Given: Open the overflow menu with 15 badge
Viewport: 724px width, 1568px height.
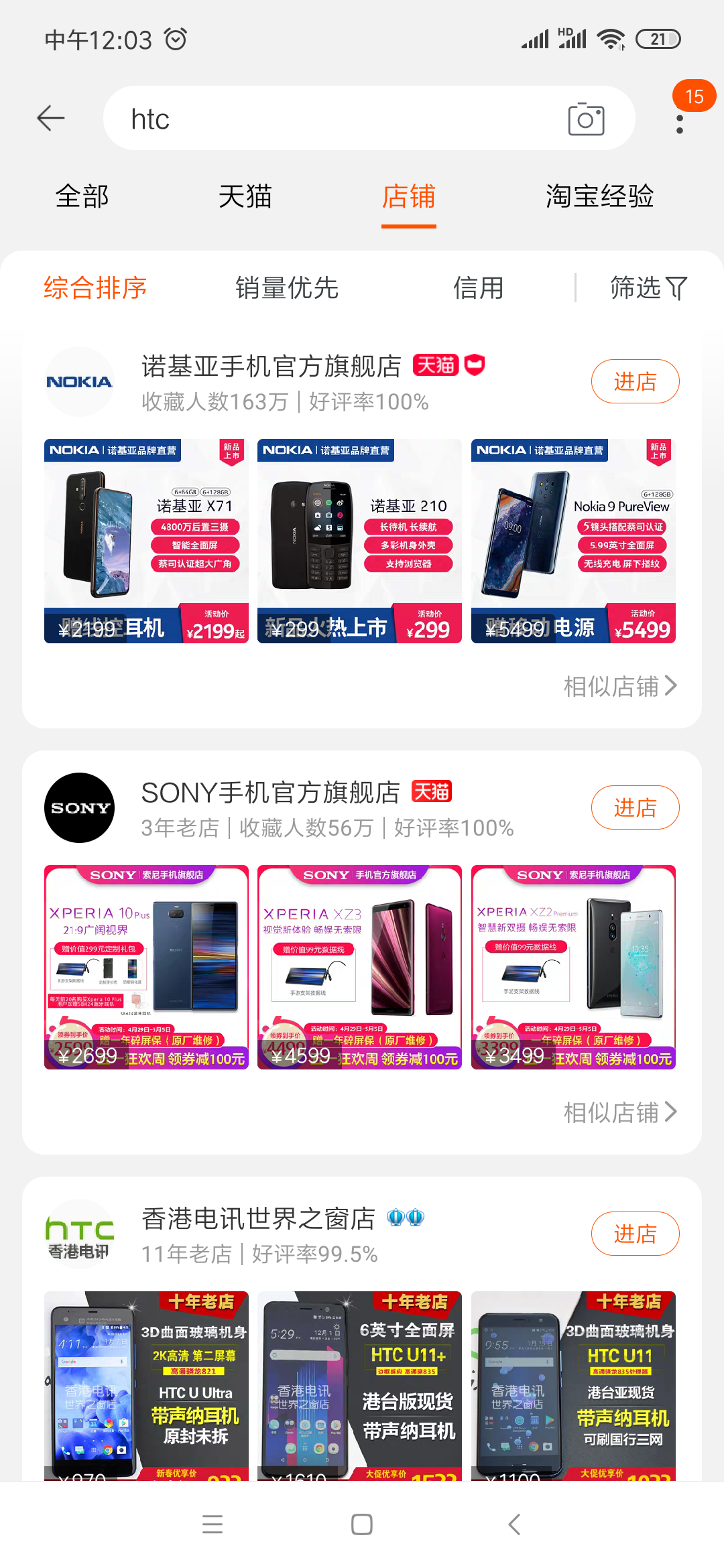Looking at the screenshot, I should coord(680,123).
